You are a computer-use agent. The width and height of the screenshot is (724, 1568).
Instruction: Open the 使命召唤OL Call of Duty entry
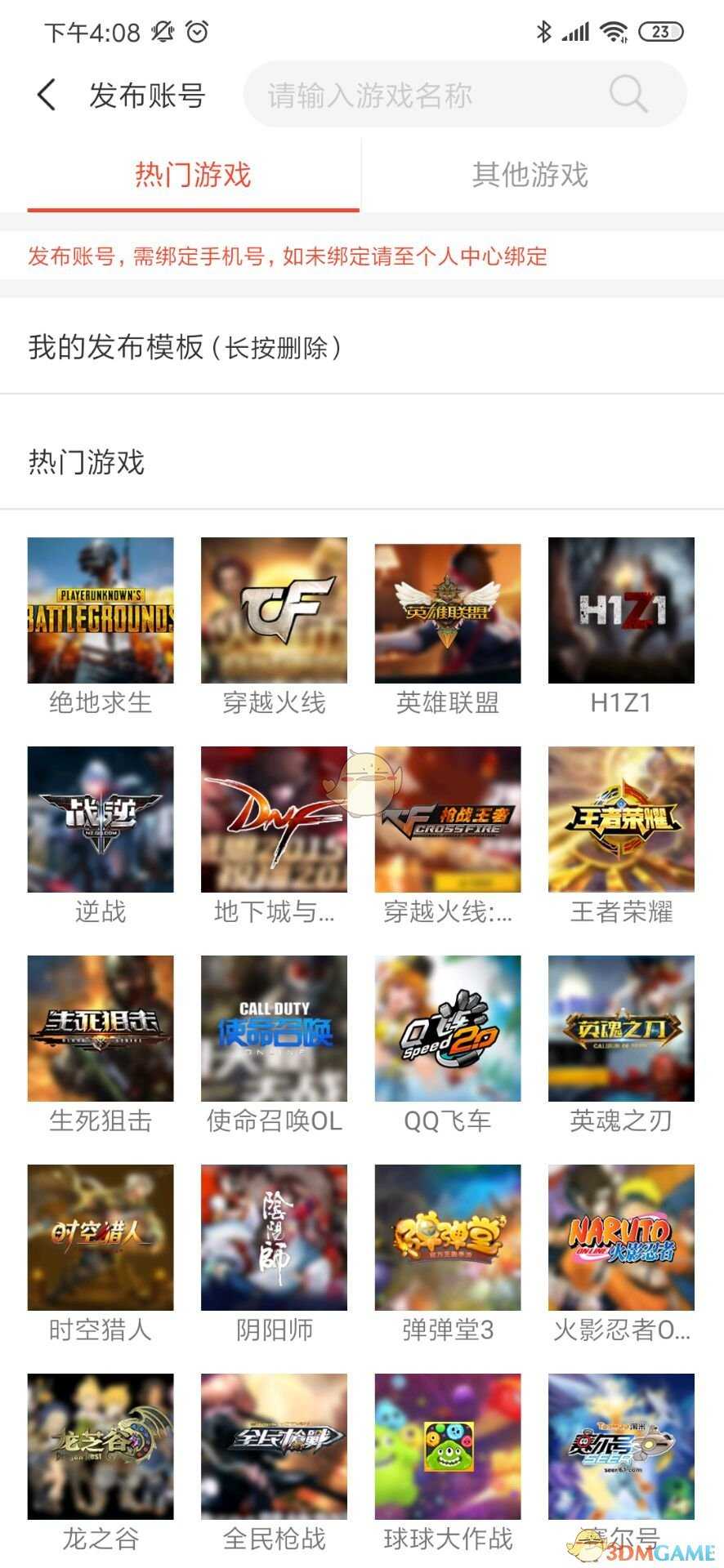click(274, 1027)
